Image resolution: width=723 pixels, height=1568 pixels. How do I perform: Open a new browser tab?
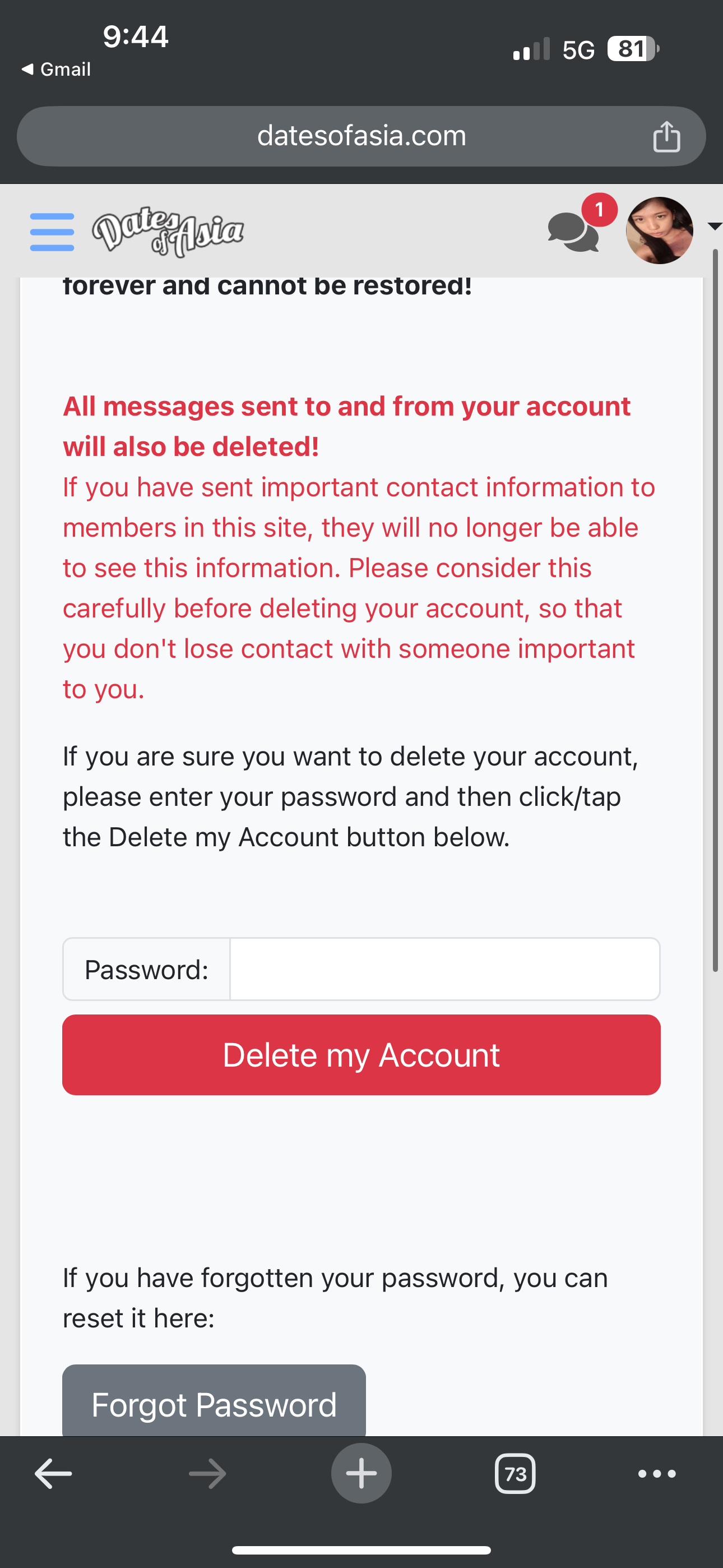361,1474
